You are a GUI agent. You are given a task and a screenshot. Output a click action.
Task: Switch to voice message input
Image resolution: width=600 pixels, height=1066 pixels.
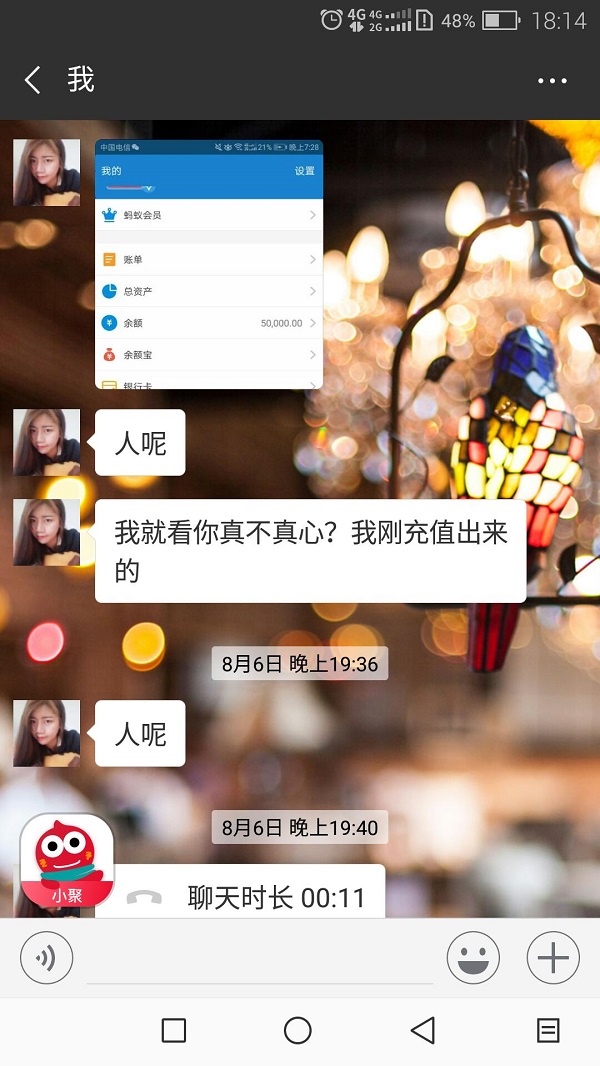tap(46, 957)
